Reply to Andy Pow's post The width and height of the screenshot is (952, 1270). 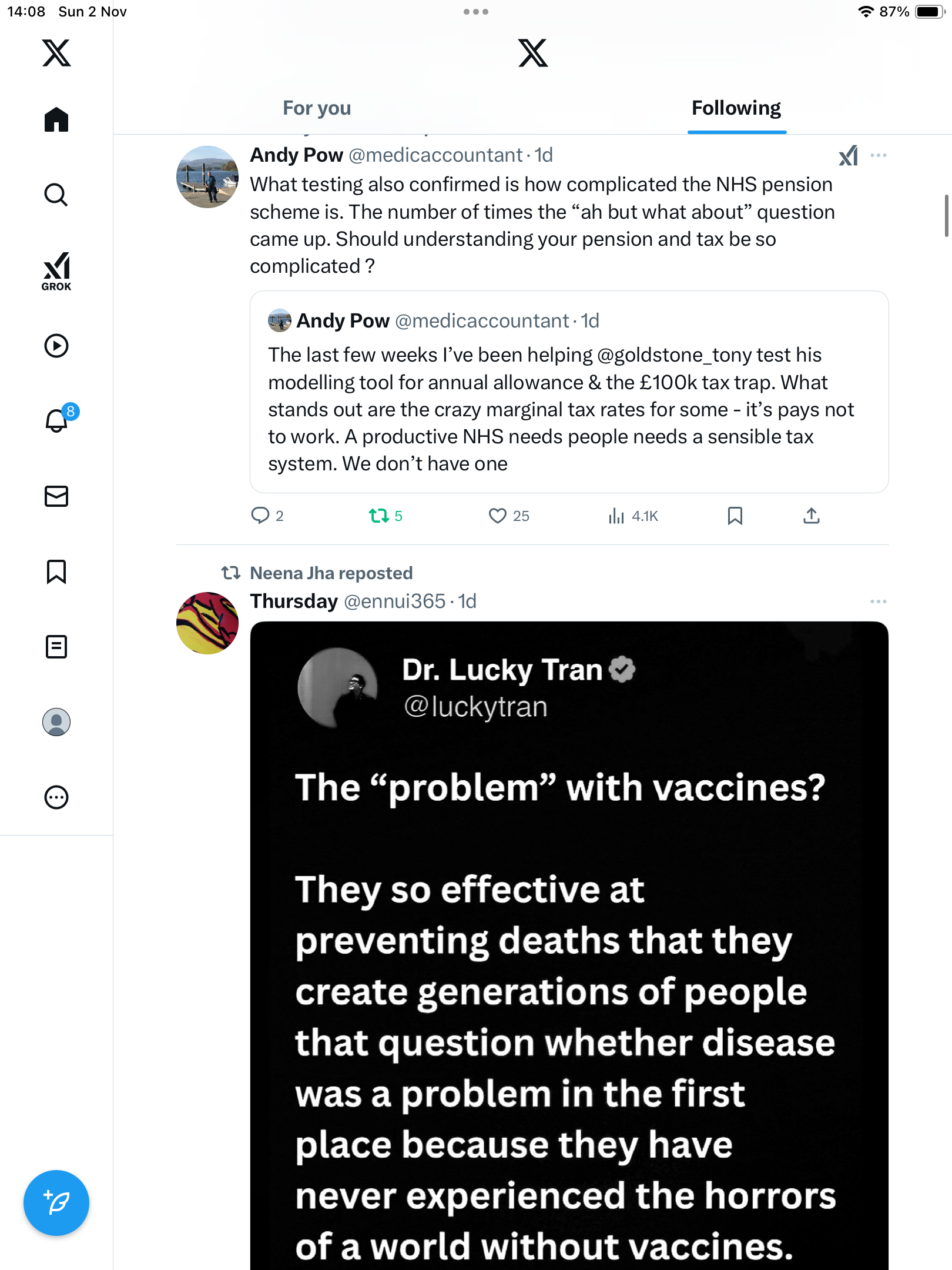pos(260,516)
